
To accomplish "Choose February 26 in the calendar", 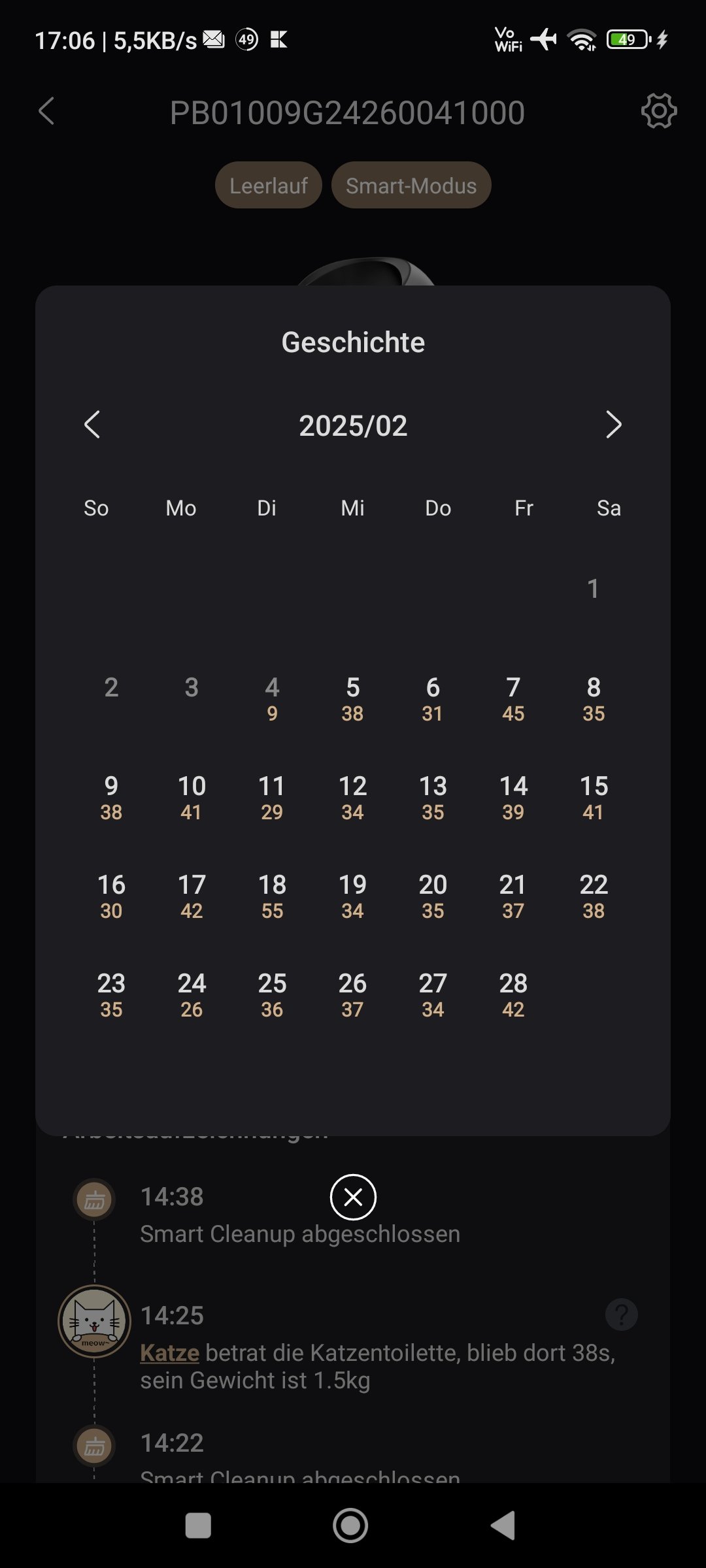I will [352, 995].
